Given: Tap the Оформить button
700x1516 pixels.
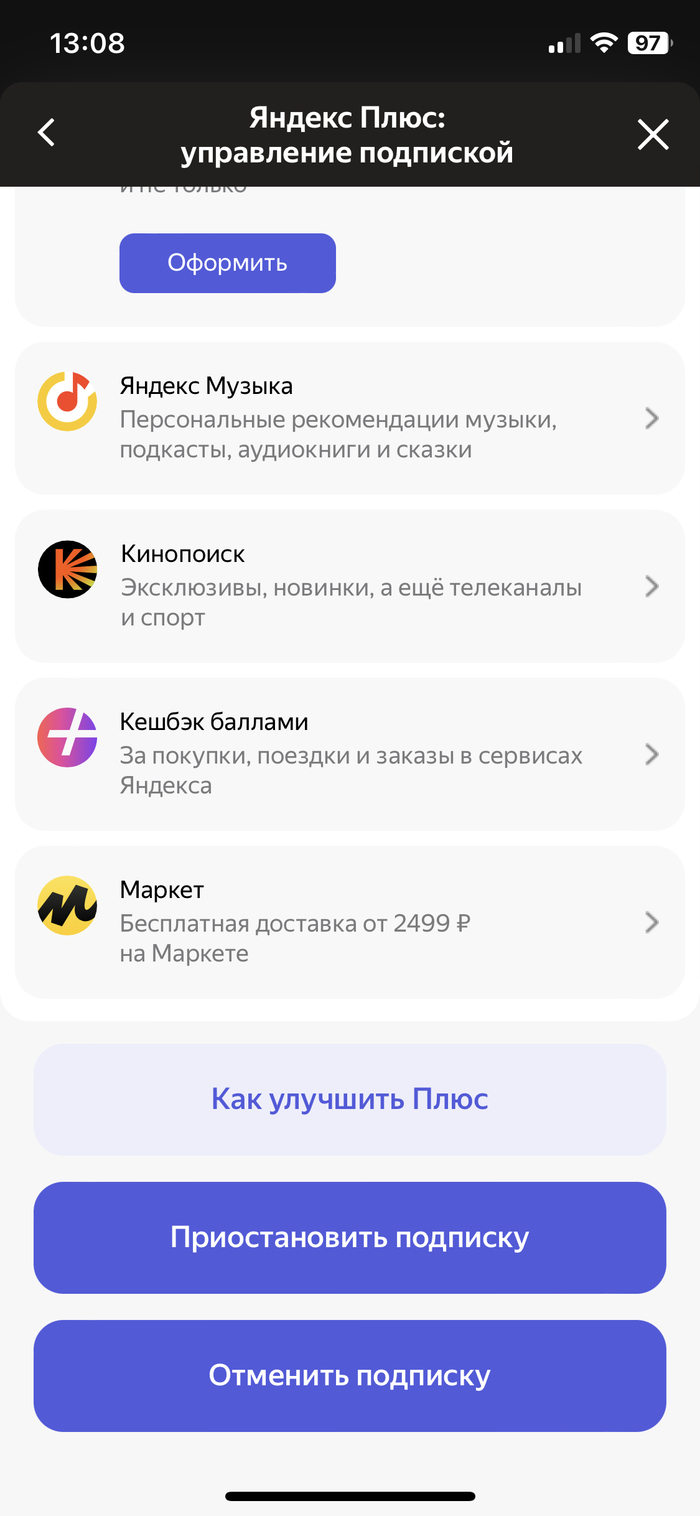Looking at the screenshot, I should coord(227,263).
